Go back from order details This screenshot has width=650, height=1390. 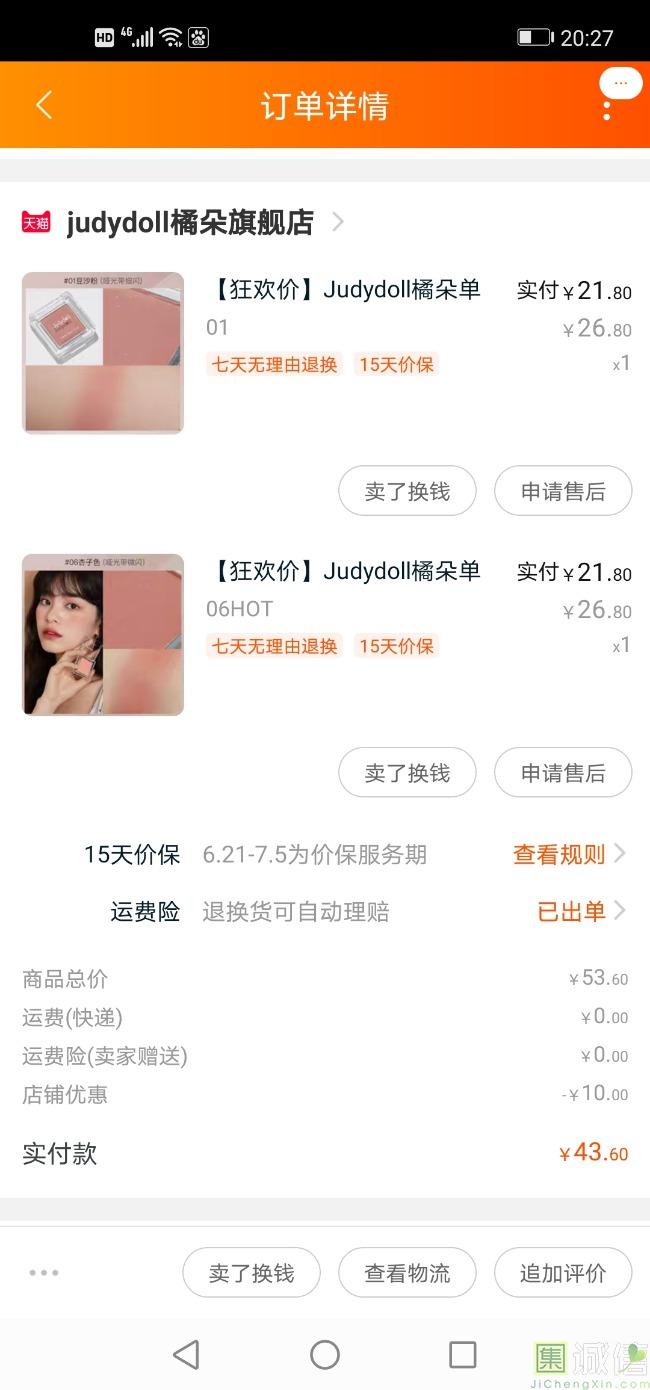point(44,105)
